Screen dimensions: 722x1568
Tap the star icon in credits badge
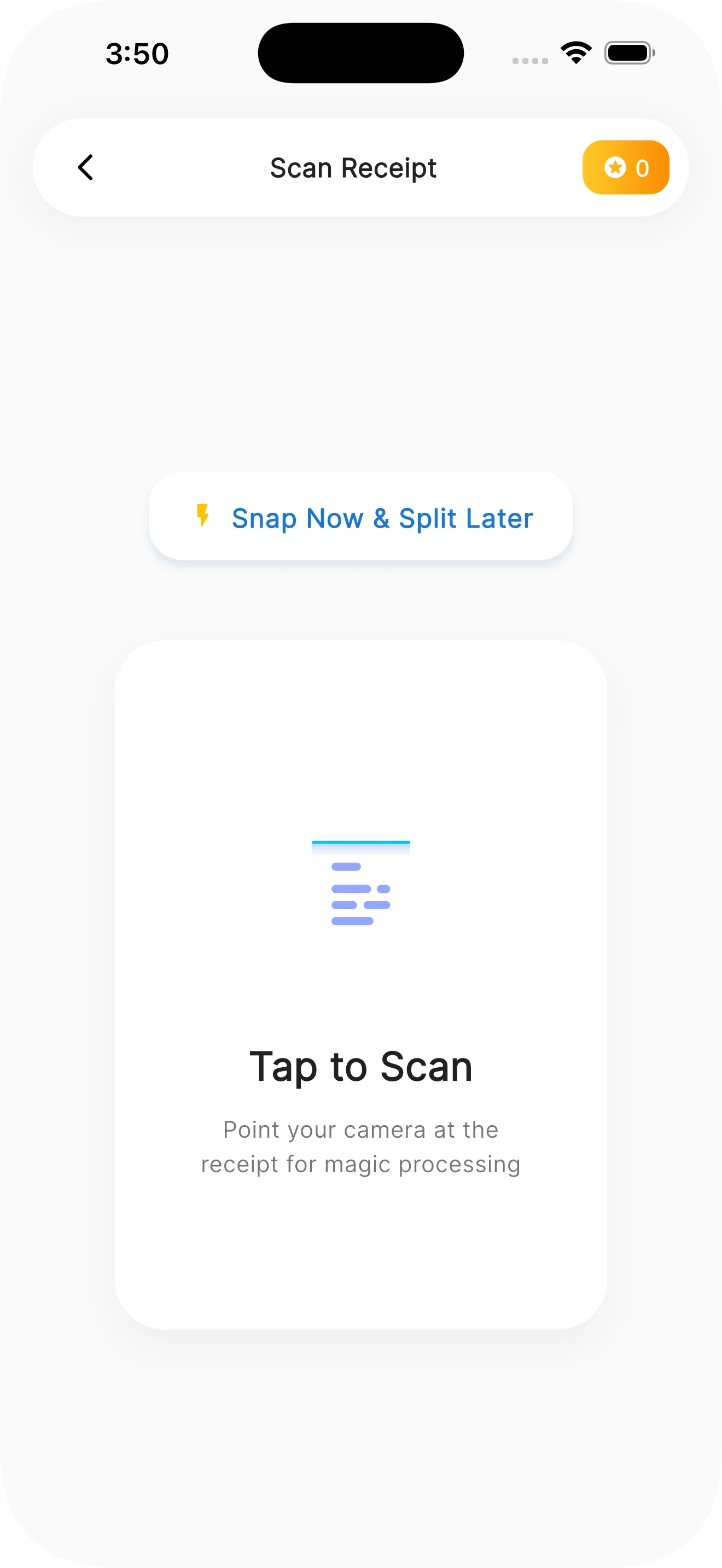[x=614, y=167]
